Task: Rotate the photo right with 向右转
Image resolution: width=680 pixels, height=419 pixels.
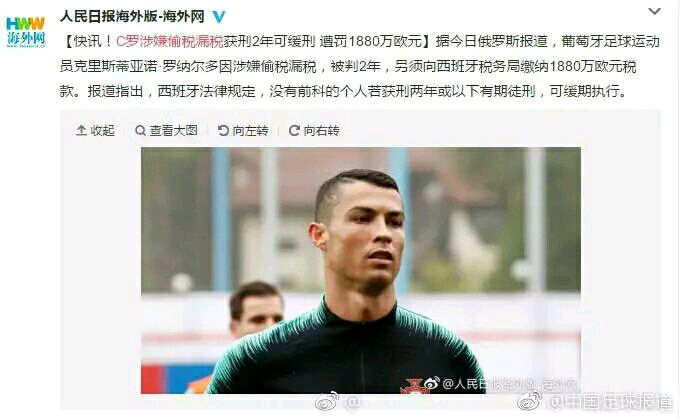Action: 314,130
